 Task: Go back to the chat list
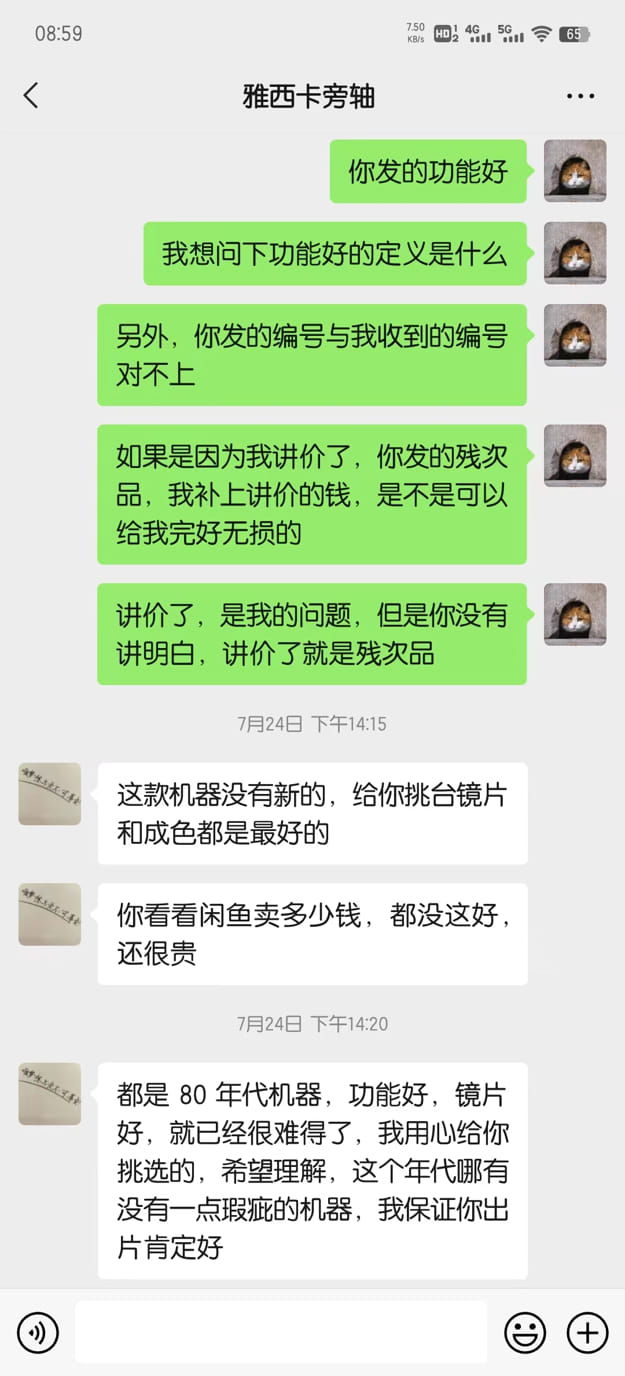(x=31, y=96)
